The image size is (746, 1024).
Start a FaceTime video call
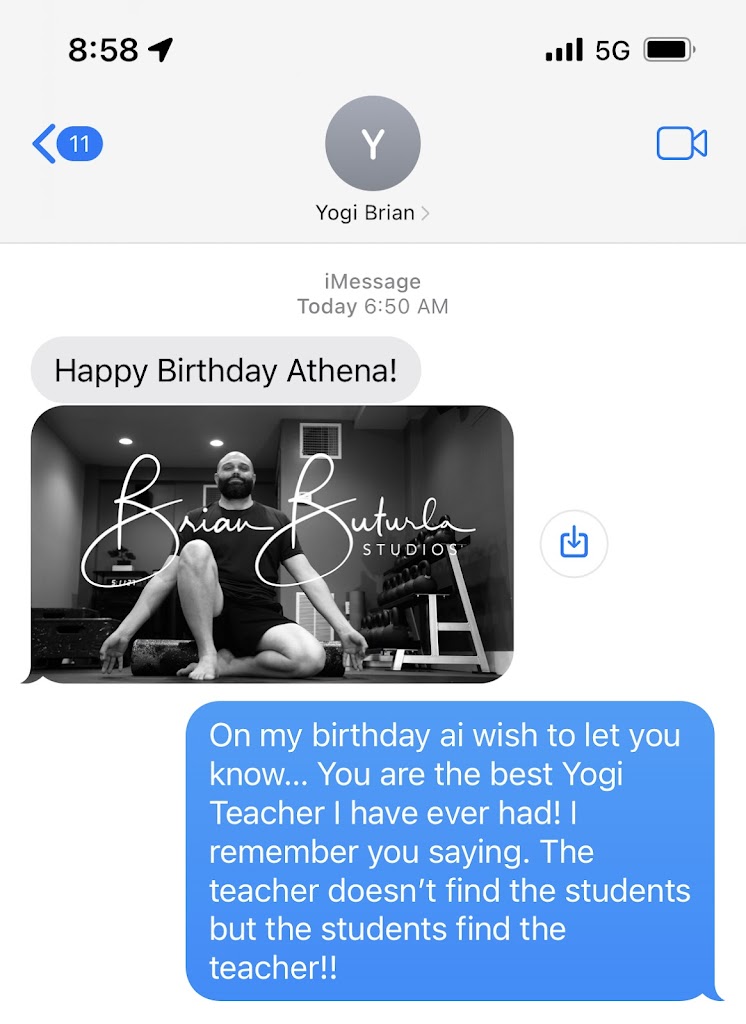tap(681, 144)
